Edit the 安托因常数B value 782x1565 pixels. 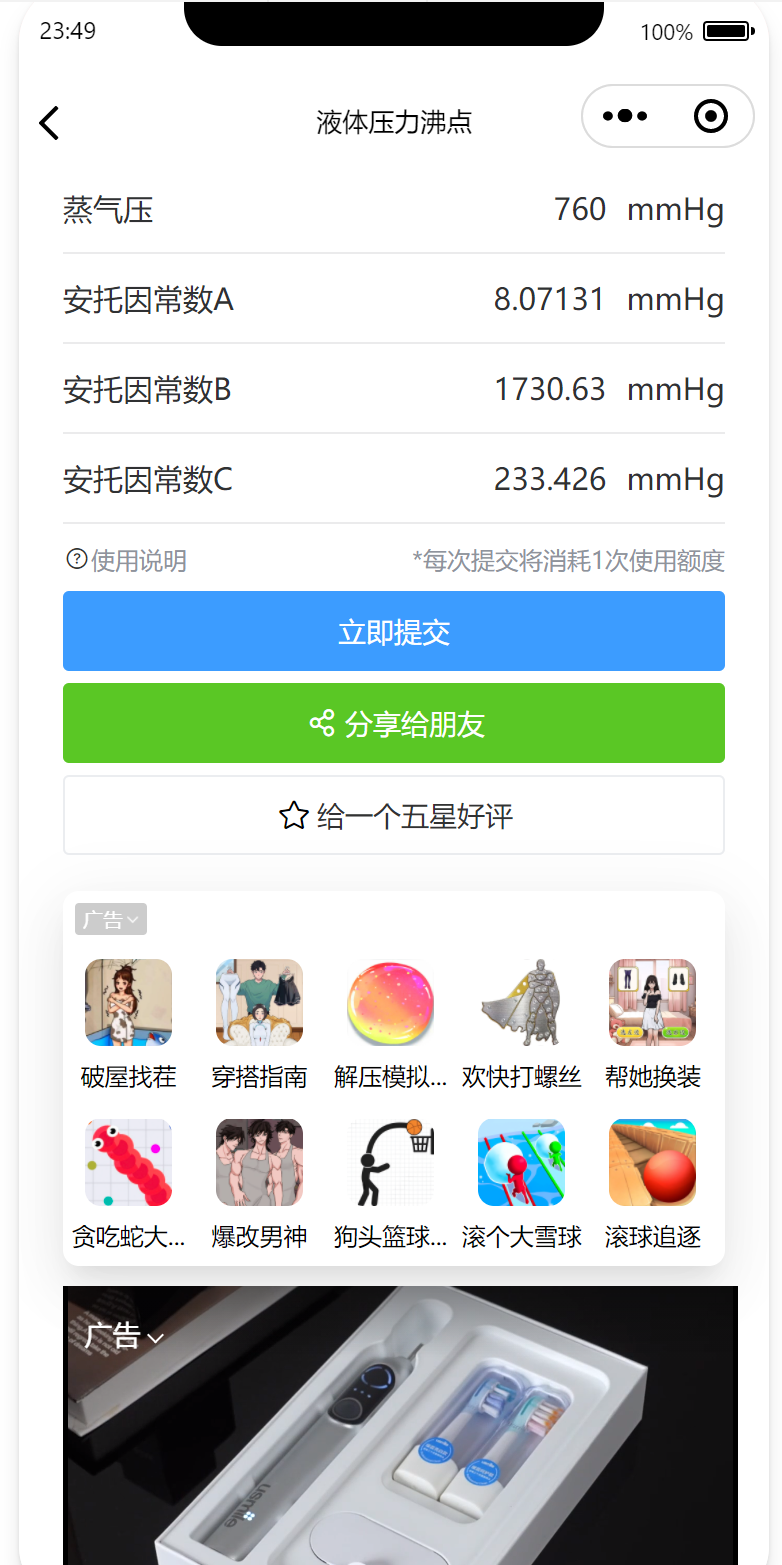549,389
